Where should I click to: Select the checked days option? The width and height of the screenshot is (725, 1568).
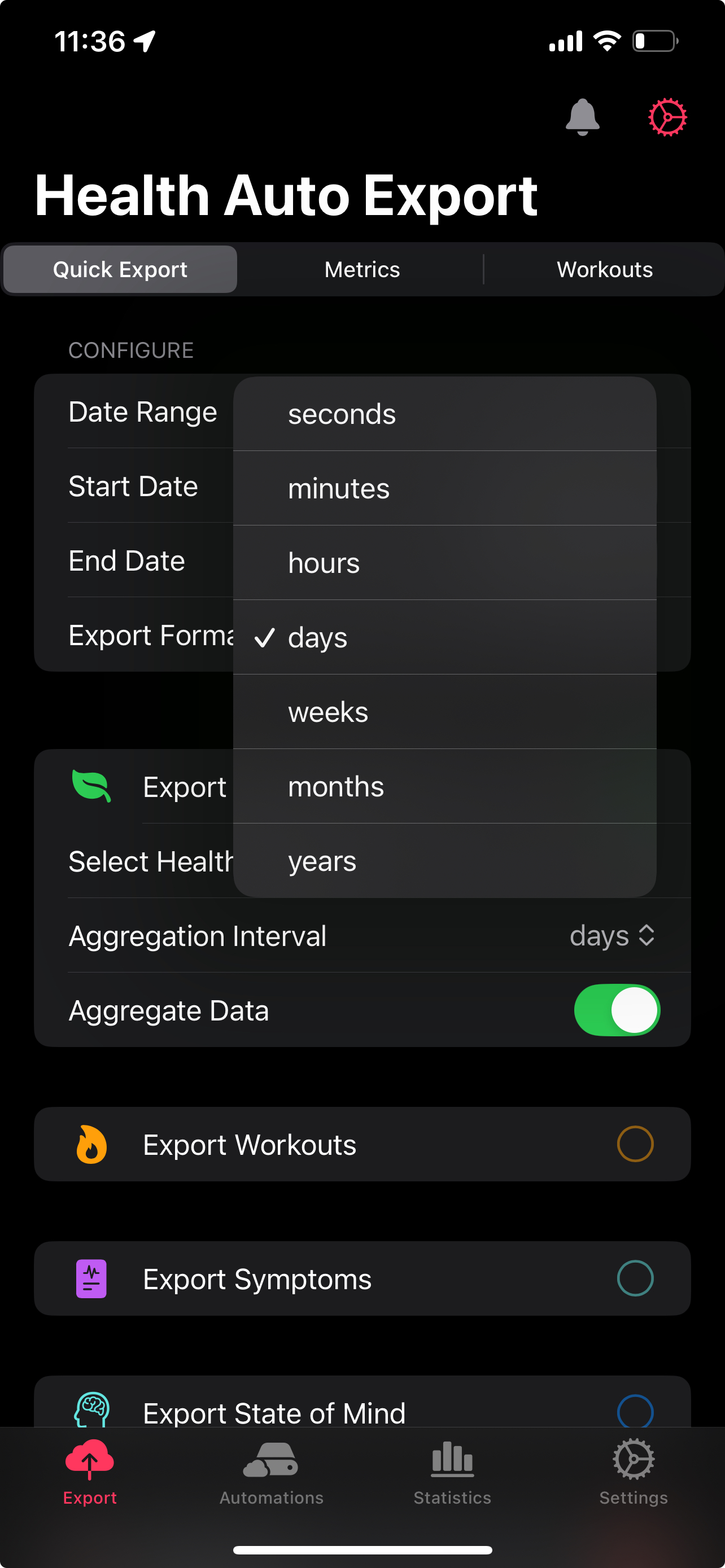tap(444, 637)
